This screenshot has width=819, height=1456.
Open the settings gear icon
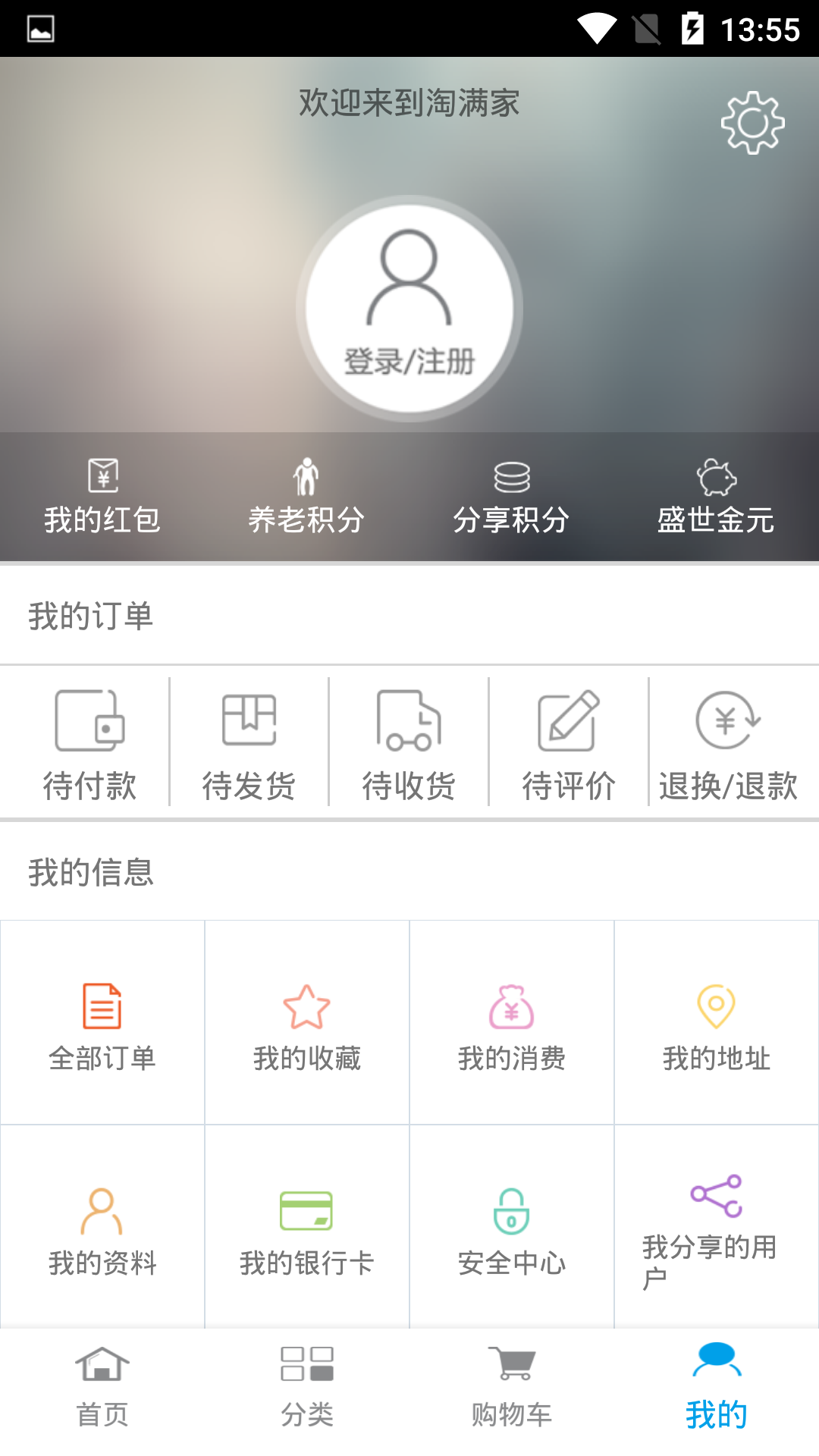[x=753, y=124]
